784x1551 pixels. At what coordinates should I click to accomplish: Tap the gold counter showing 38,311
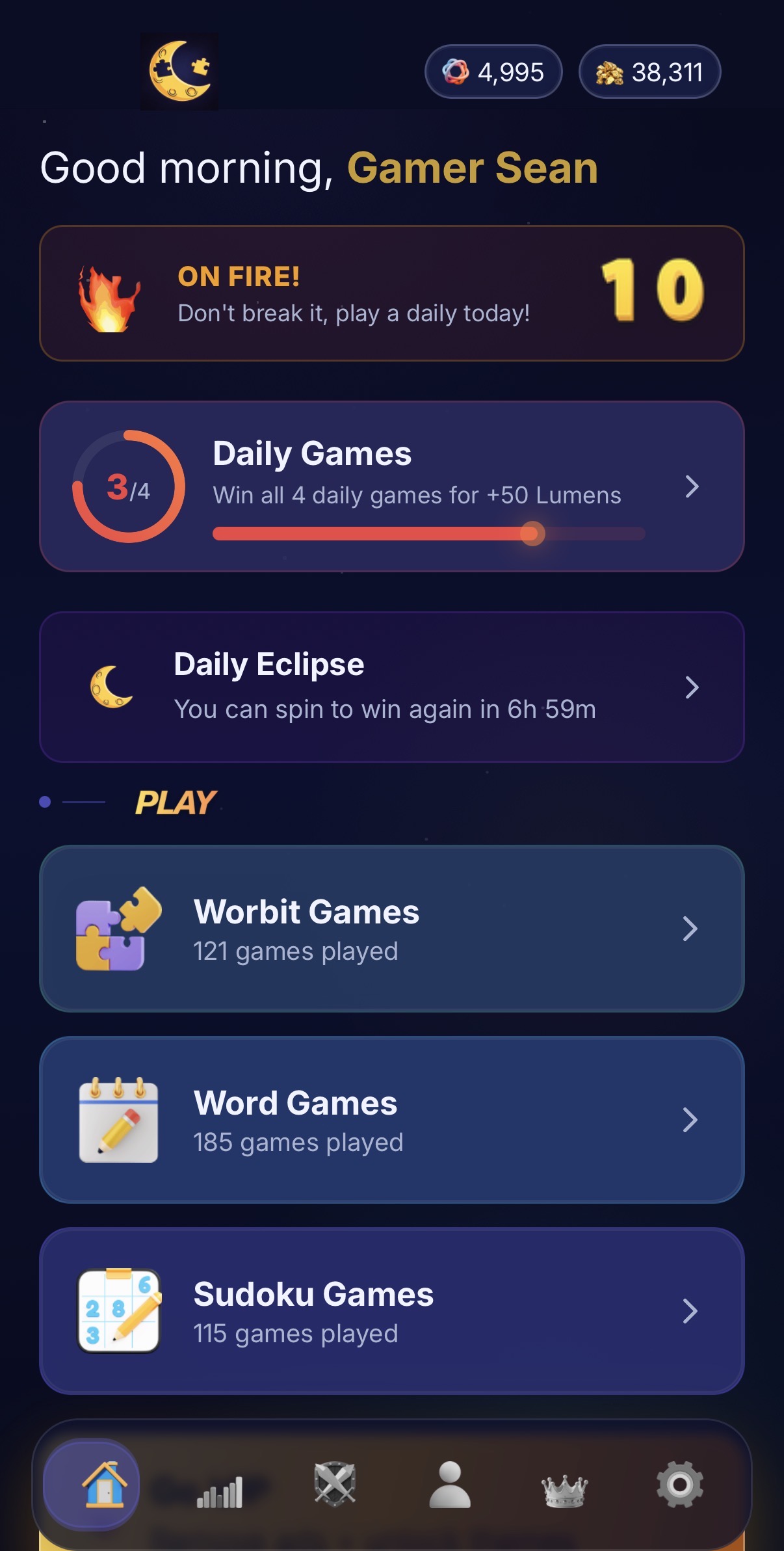point(649,72)
